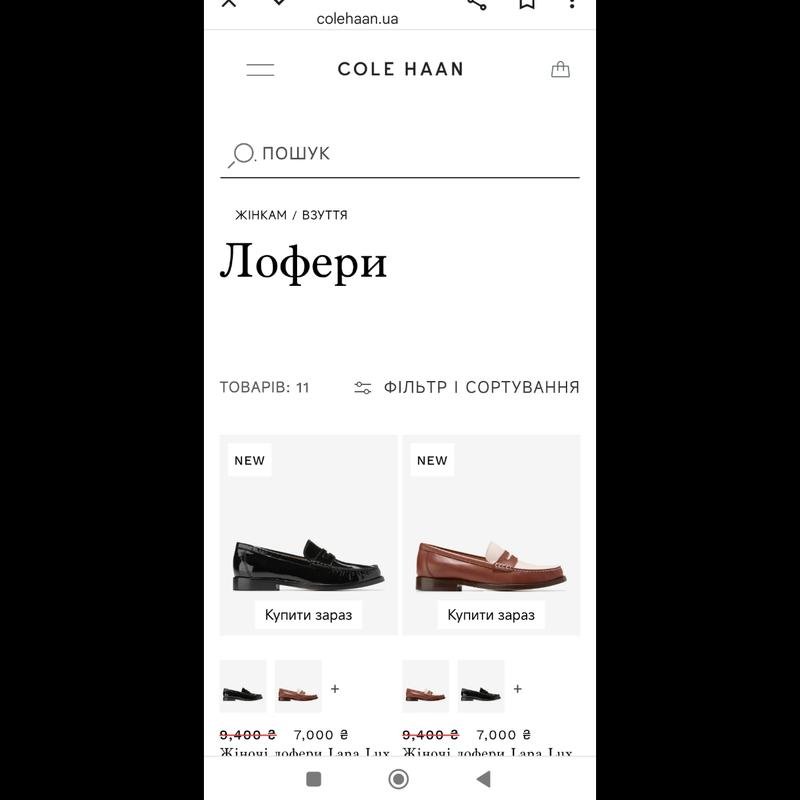Open the browser overflow menu
The height and width of the screenshot is (800, 800).
coord(572,4)
